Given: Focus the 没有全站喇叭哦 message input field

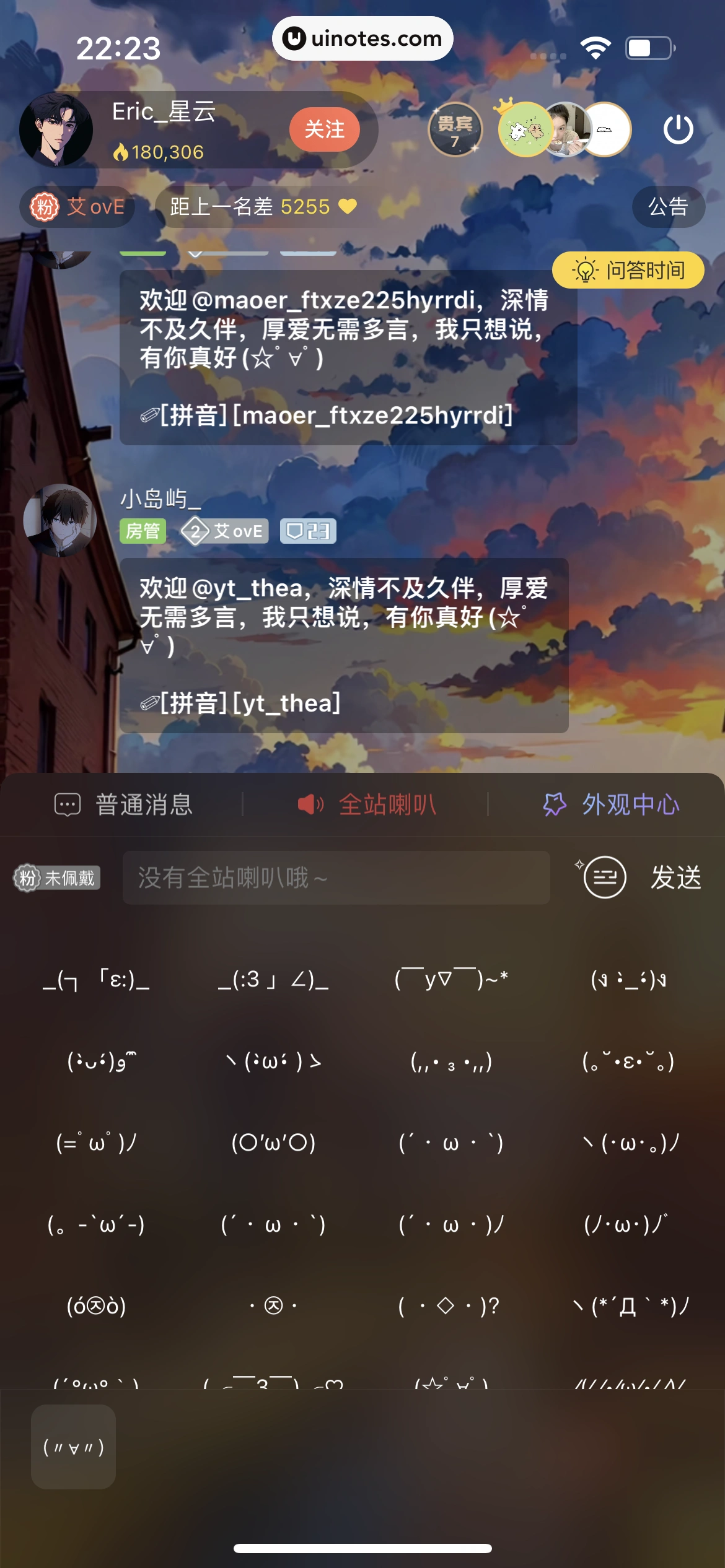Looking at the screenshot, I should 336,878.
